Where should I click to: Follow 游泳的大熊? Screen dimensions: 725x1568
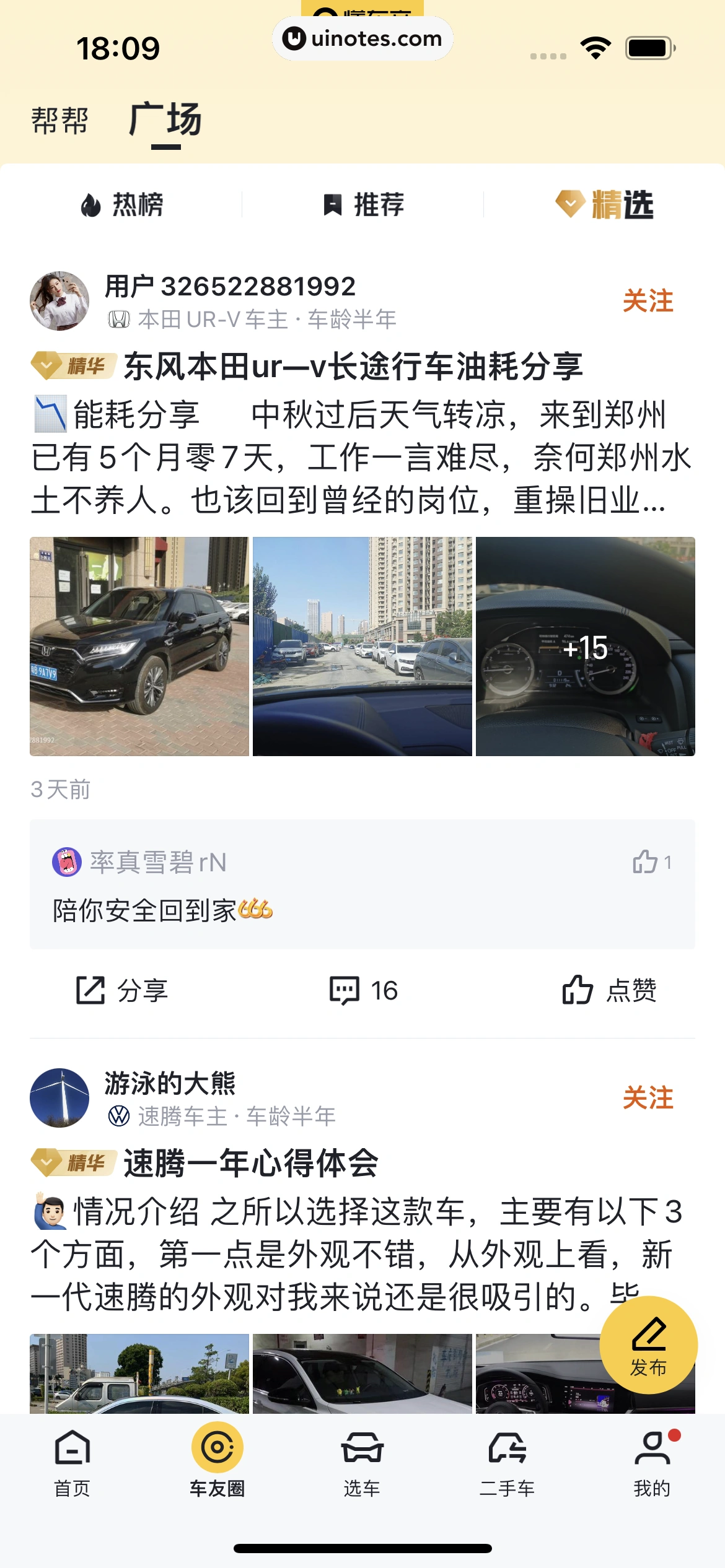[x=648, y=1098]
